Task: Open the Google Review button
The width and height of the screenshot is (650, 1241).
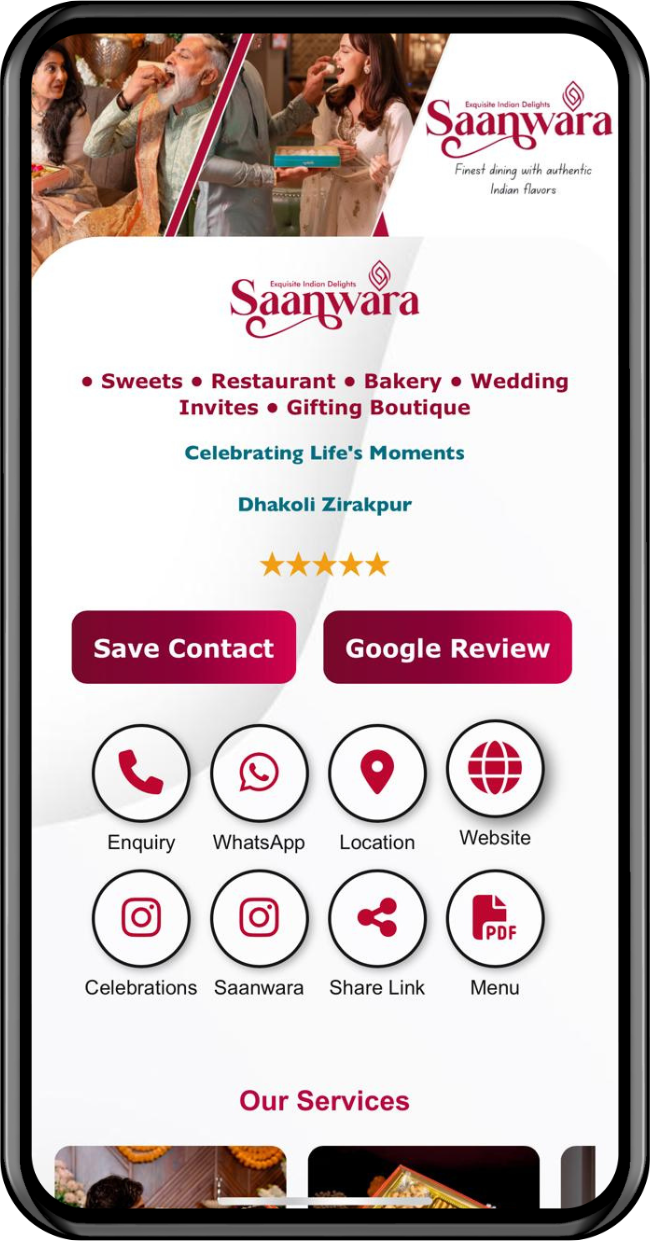Action: [447, 648]
